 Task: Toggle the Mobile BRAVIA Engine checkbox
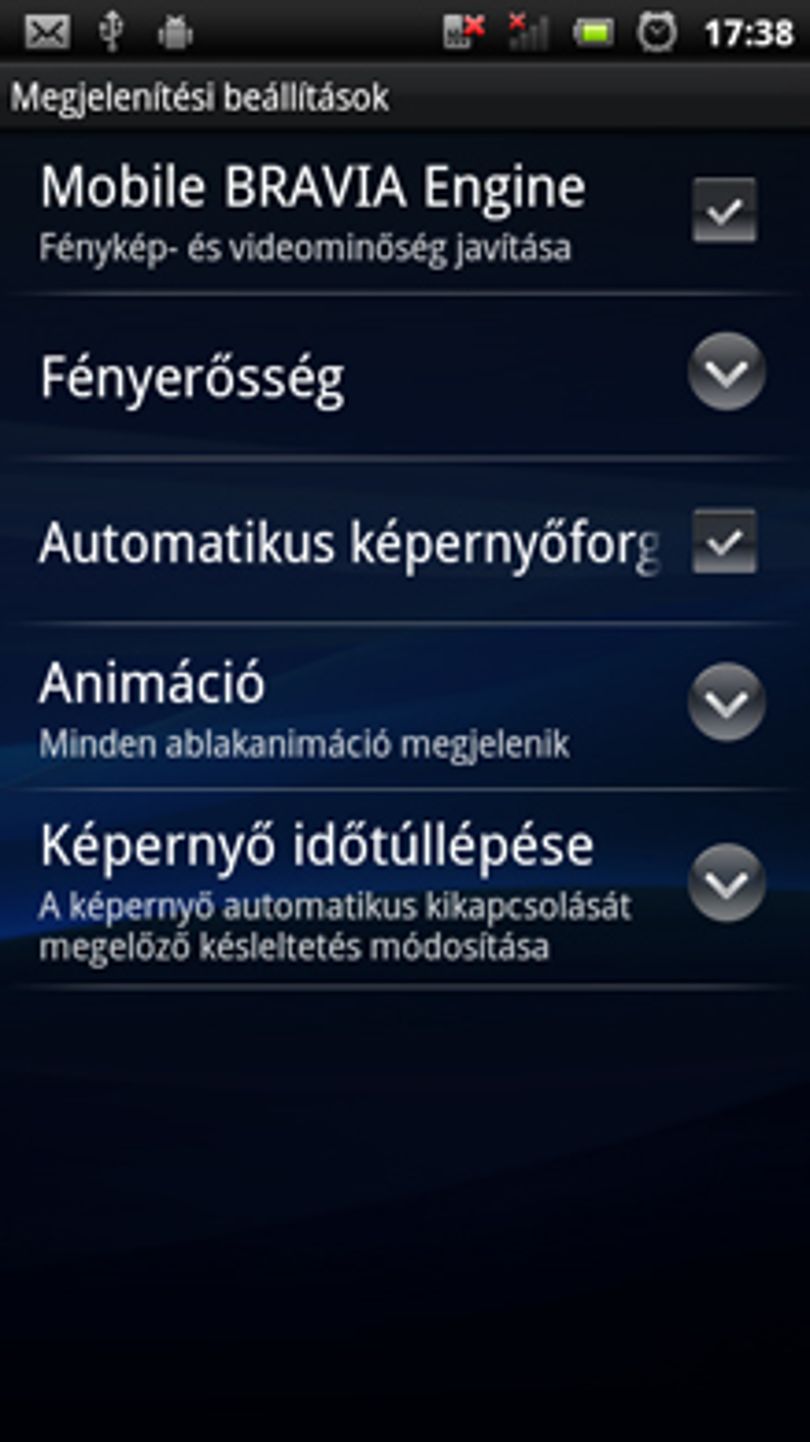(725, 210)
